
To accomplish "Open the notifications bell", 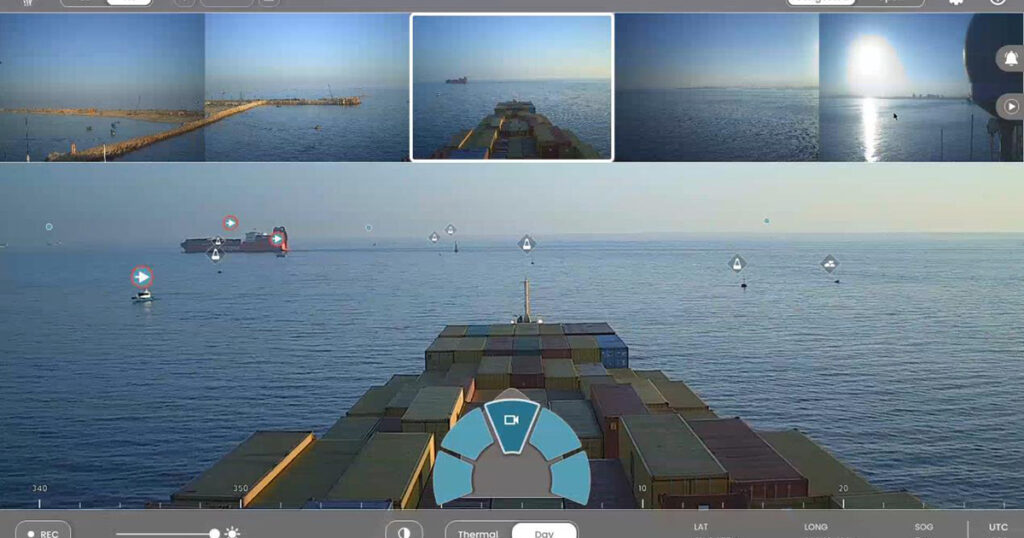I will [1010, 58].
